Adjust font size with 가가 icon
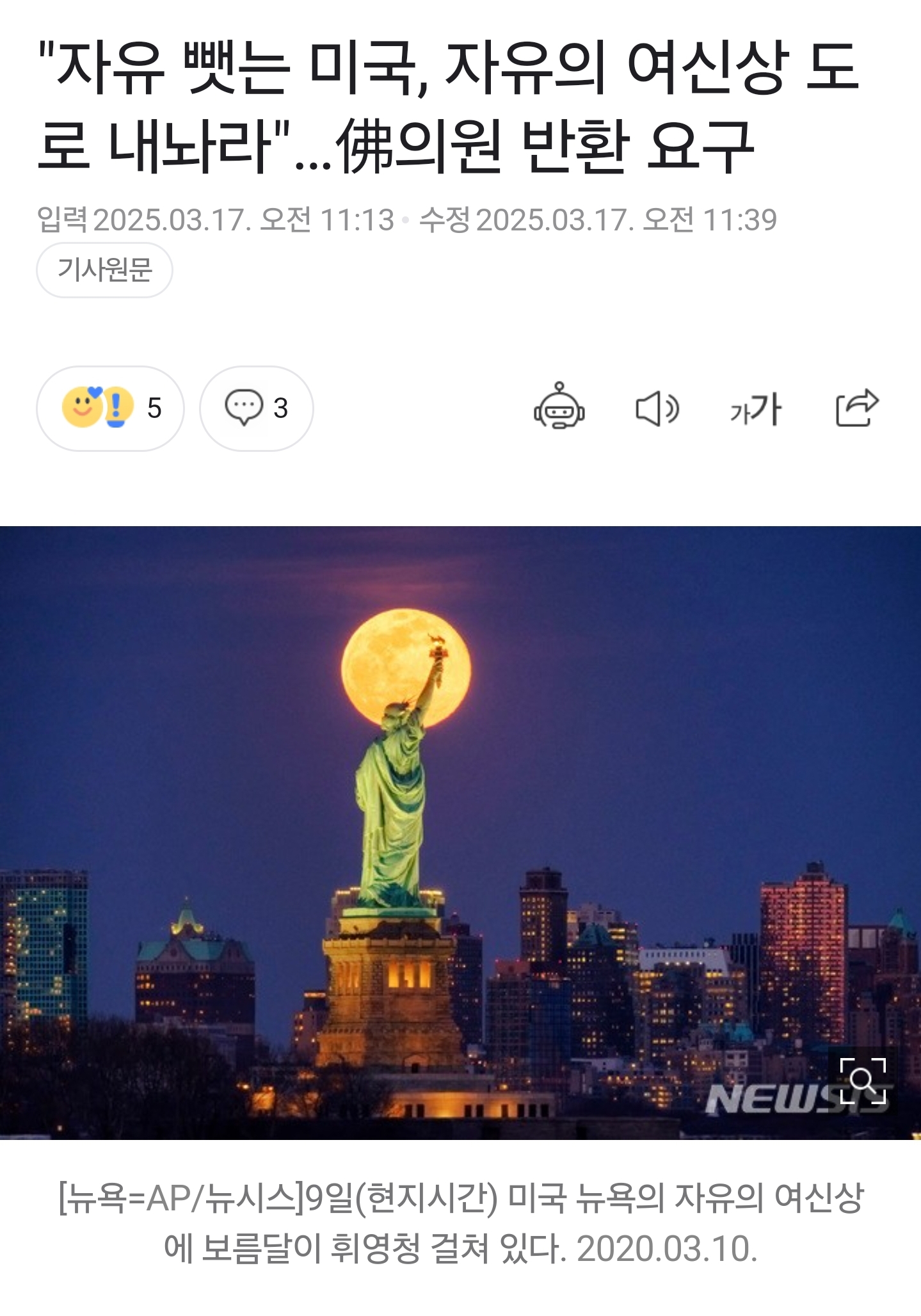This screenshot has height=1316, width=921. pyautogui.click(x=755, y=409)
